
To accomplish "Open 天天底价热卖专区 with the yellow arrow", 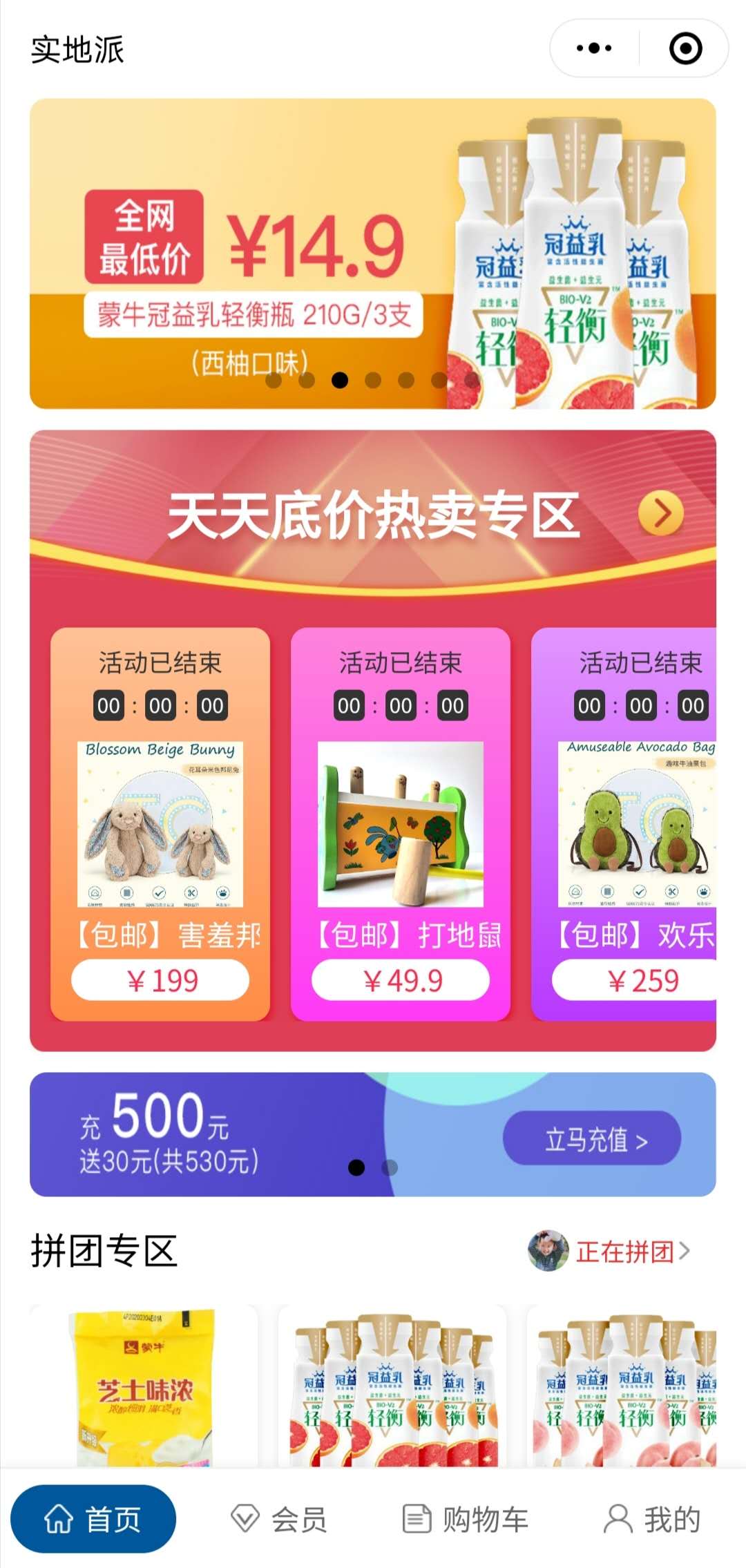I will point(660,513).
